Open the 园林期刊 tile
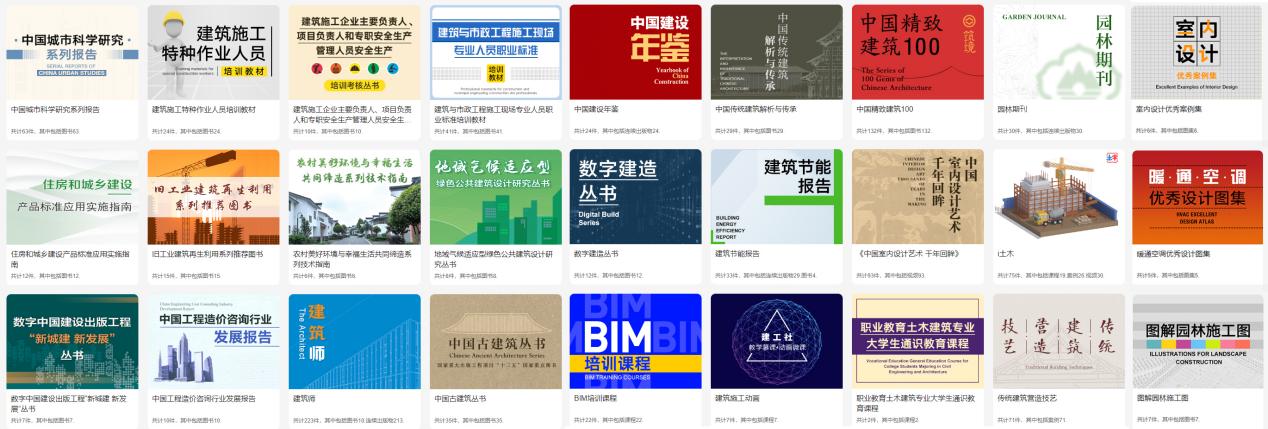The height and width of the screenshot is (429, 1268). click(x=1058, y=52)
